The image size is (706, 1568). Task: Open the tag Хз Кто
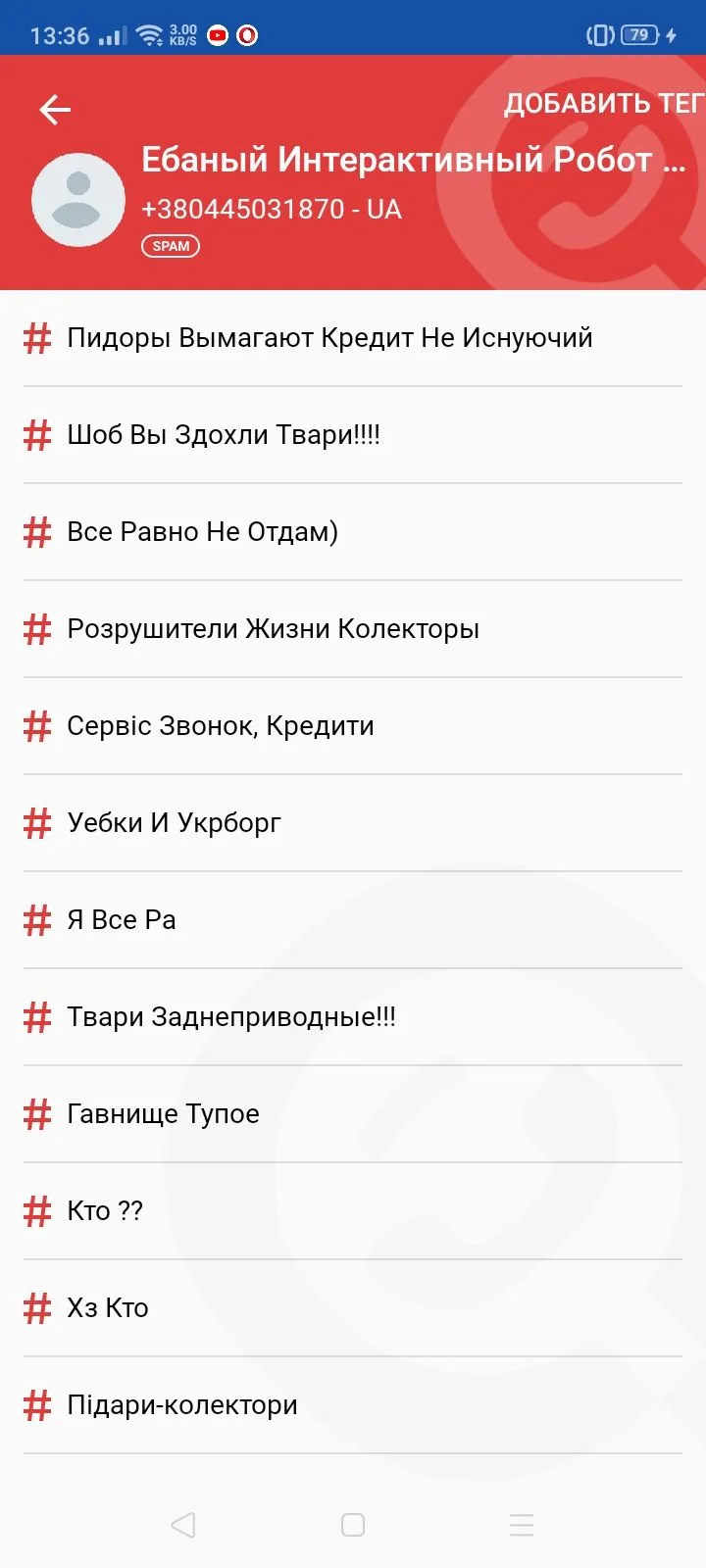(x=108, y=1308)
